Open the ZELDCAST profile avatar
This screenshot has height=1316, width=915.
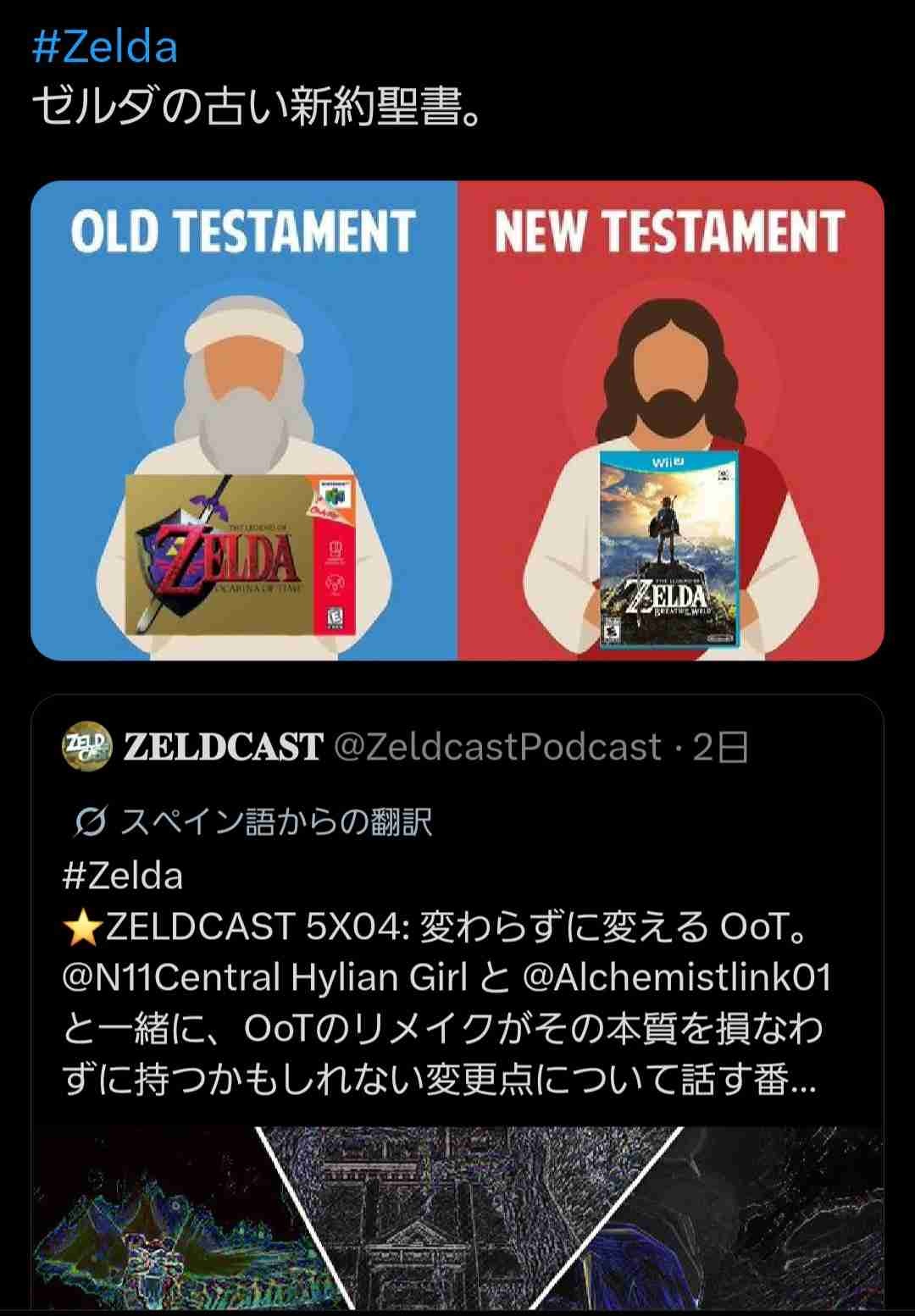(x=86, y=747)
